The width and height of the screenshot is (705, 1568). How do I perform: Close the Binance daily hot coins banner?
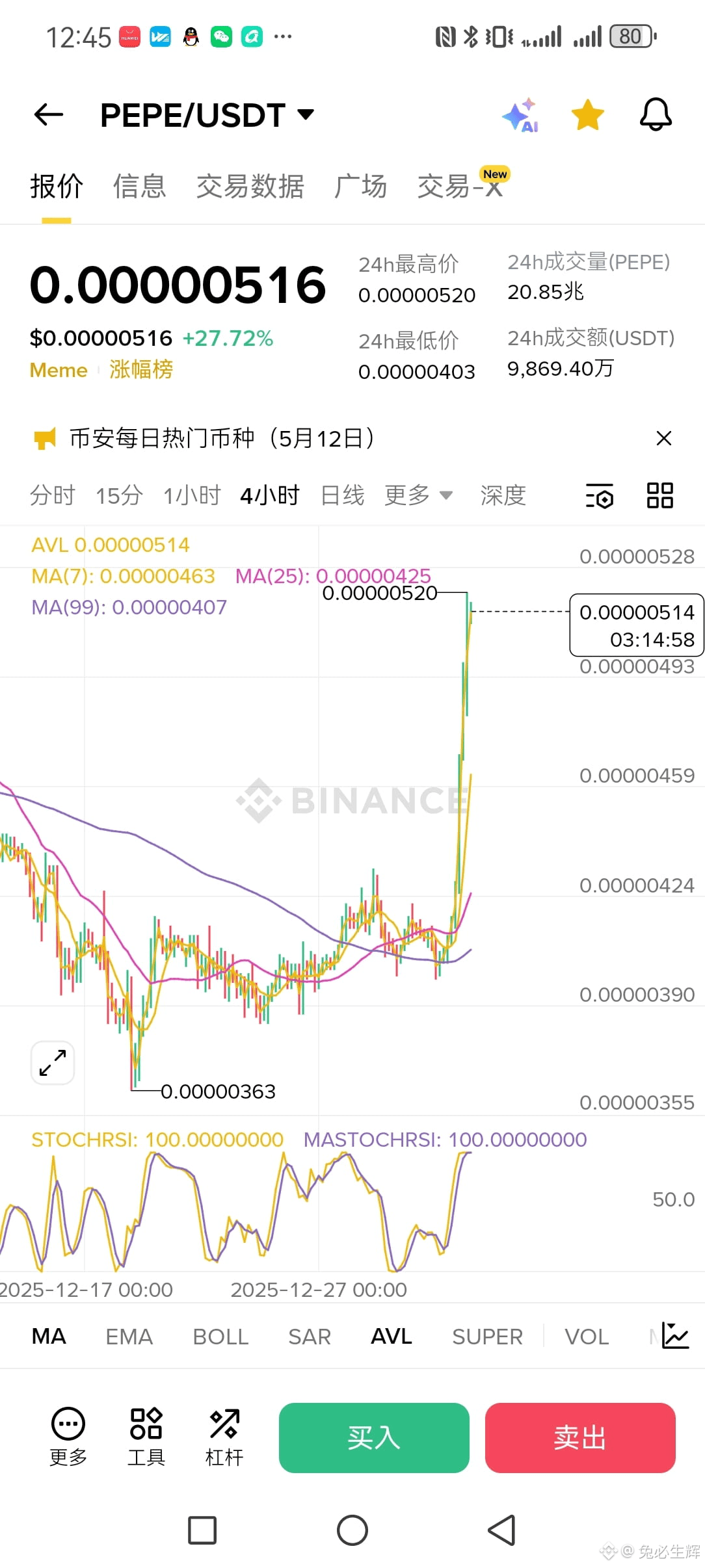click(x=664, y=438)
